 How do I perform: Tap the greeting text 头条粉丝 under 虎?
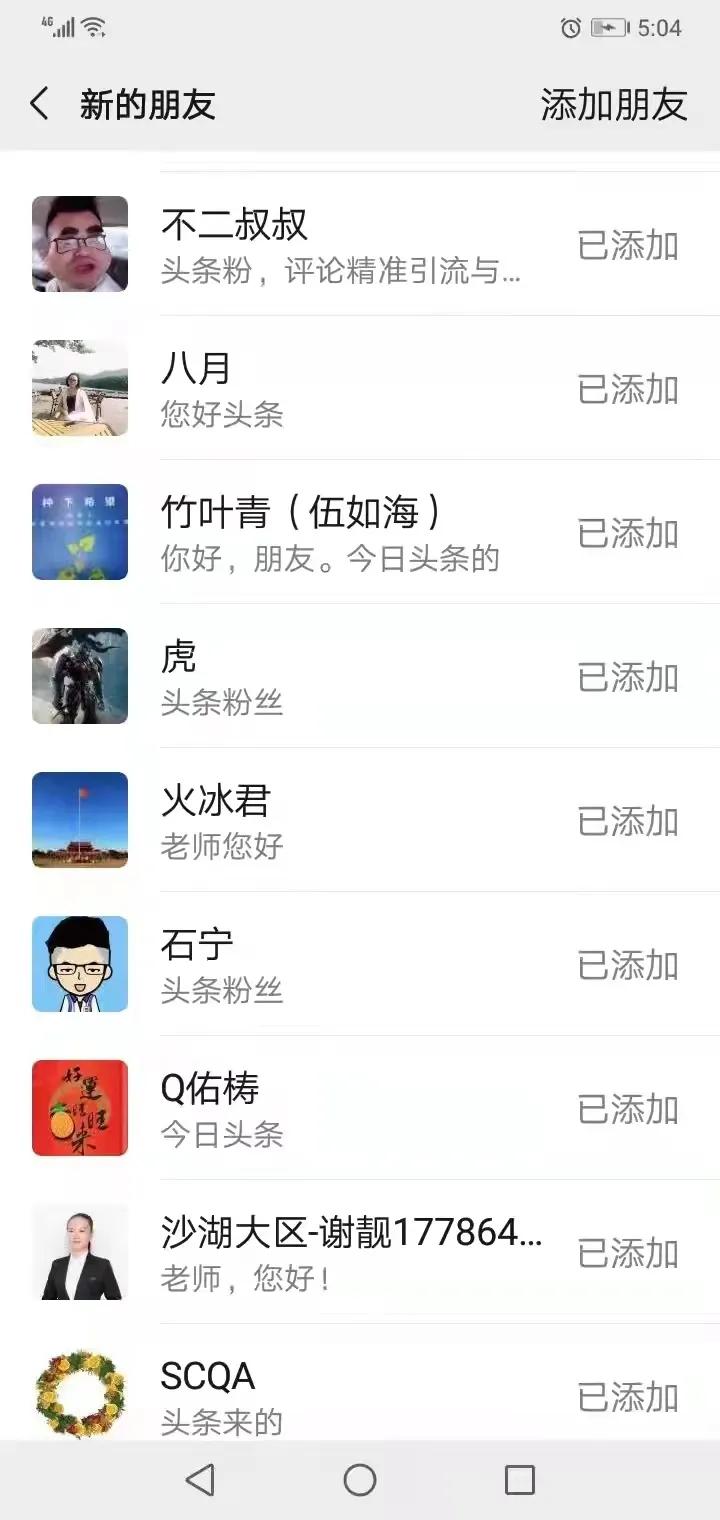(x=220, y=704)
